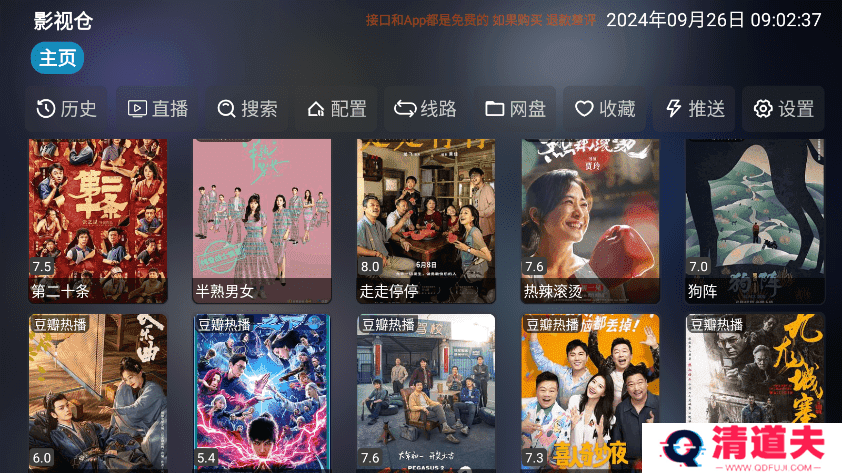842x473 pixels.
Task: Open 推送 push feature
Action: pyautogui.click(x=695, y=109)
